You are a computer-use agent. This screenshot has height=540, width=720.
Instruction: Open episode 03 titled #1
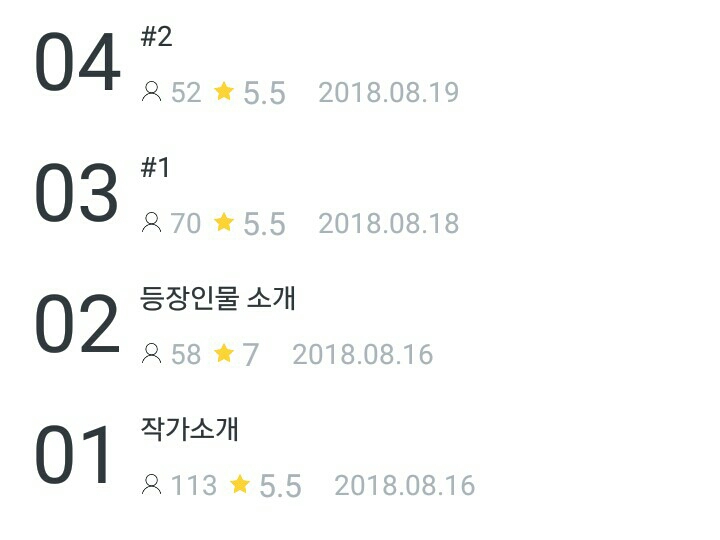156,168
